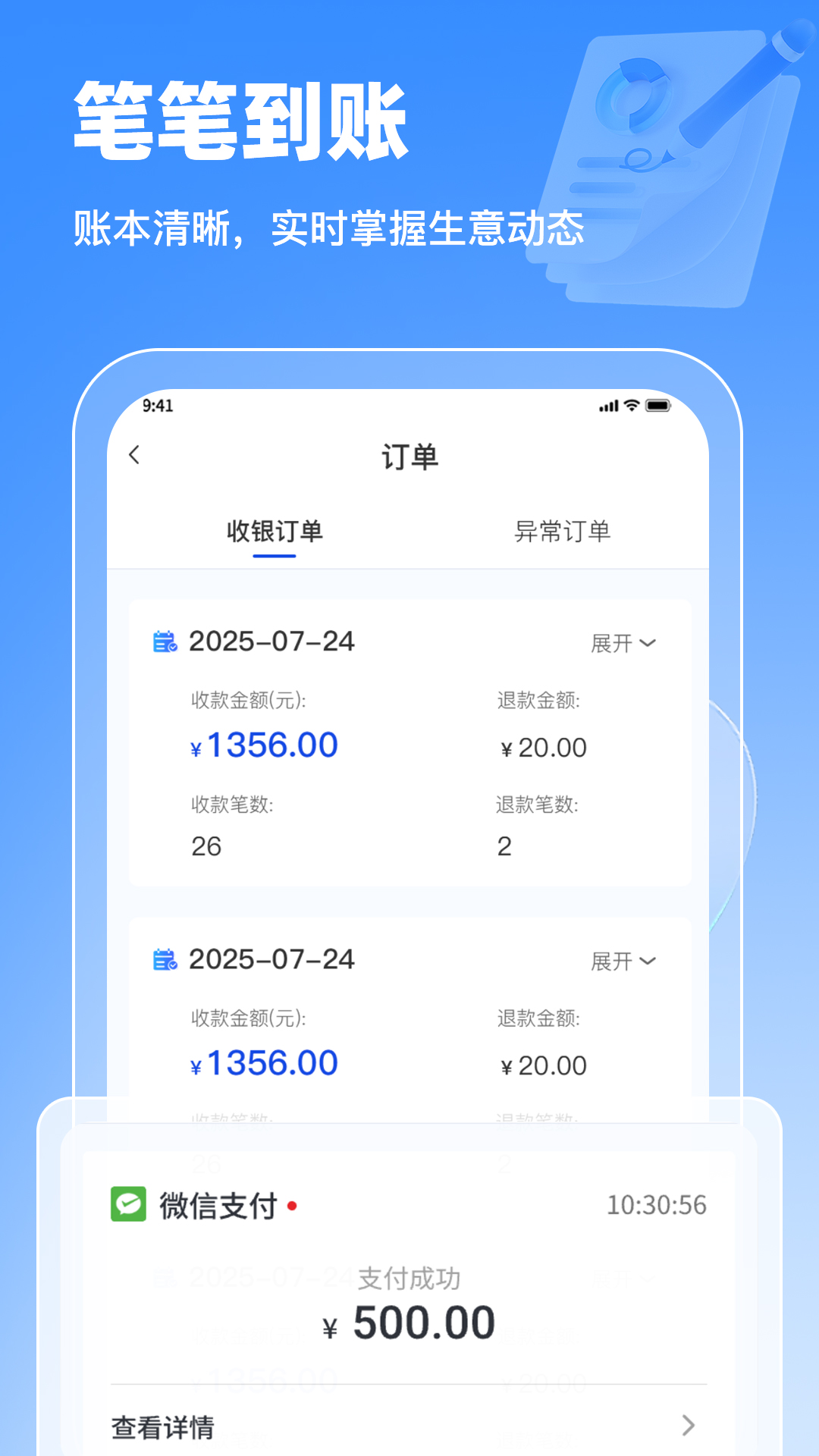Click the calendar icon beside the second 2025-07-24 date
Viewport: 819px width, 1456px height.
165,959
